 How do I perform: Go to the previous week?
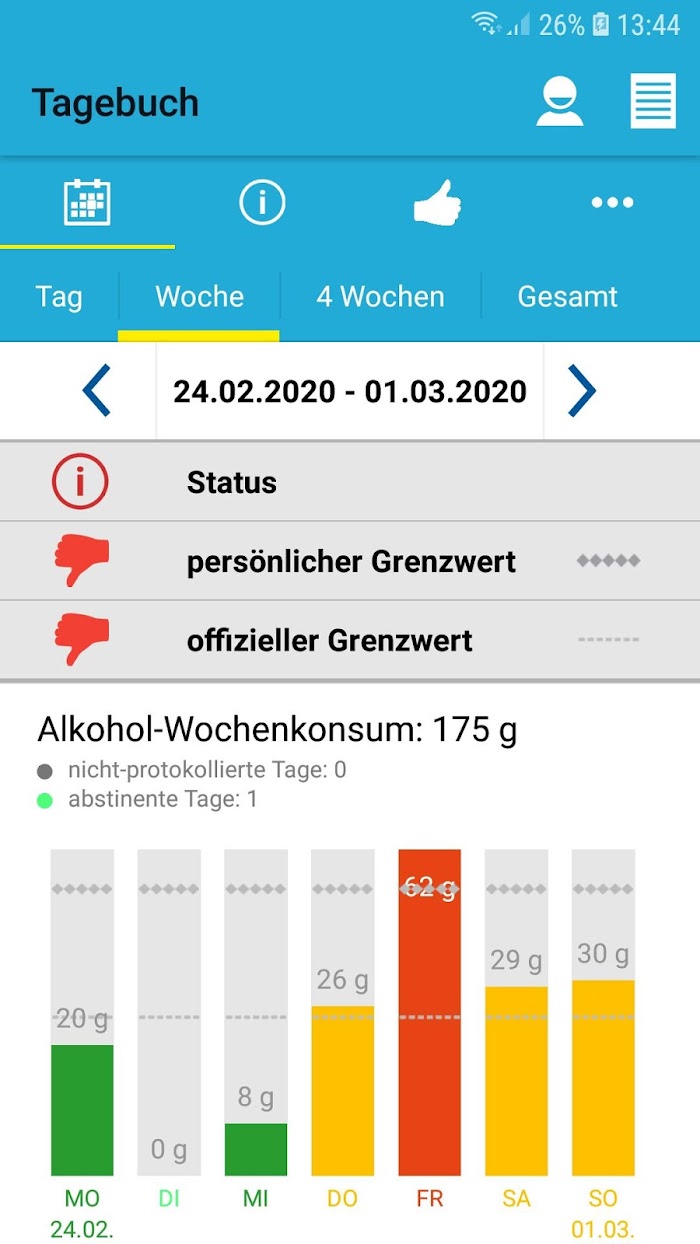point(96,391)
